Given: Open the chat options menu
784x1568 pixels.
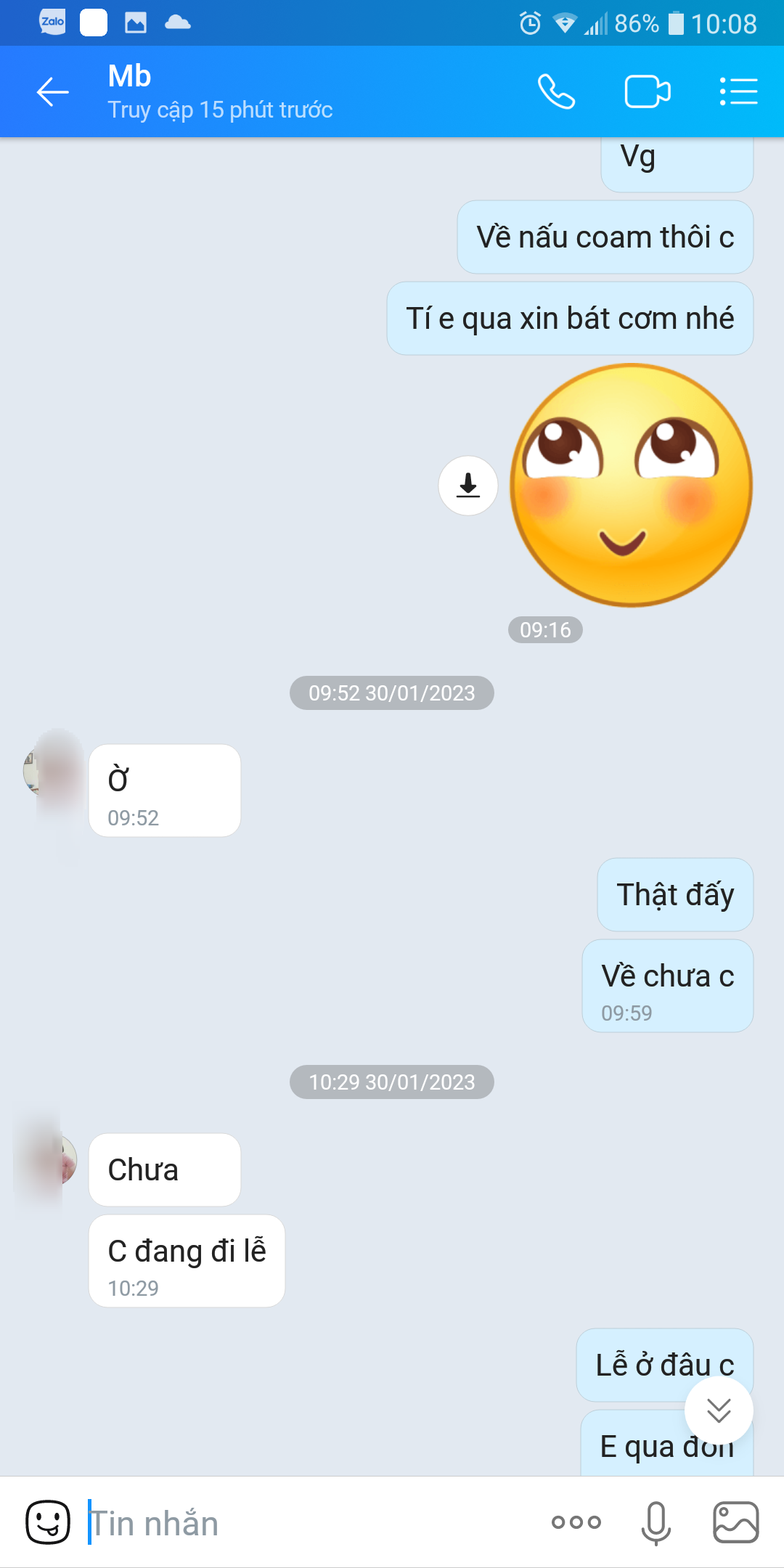Looking at the screenshot, I should 738,92.
